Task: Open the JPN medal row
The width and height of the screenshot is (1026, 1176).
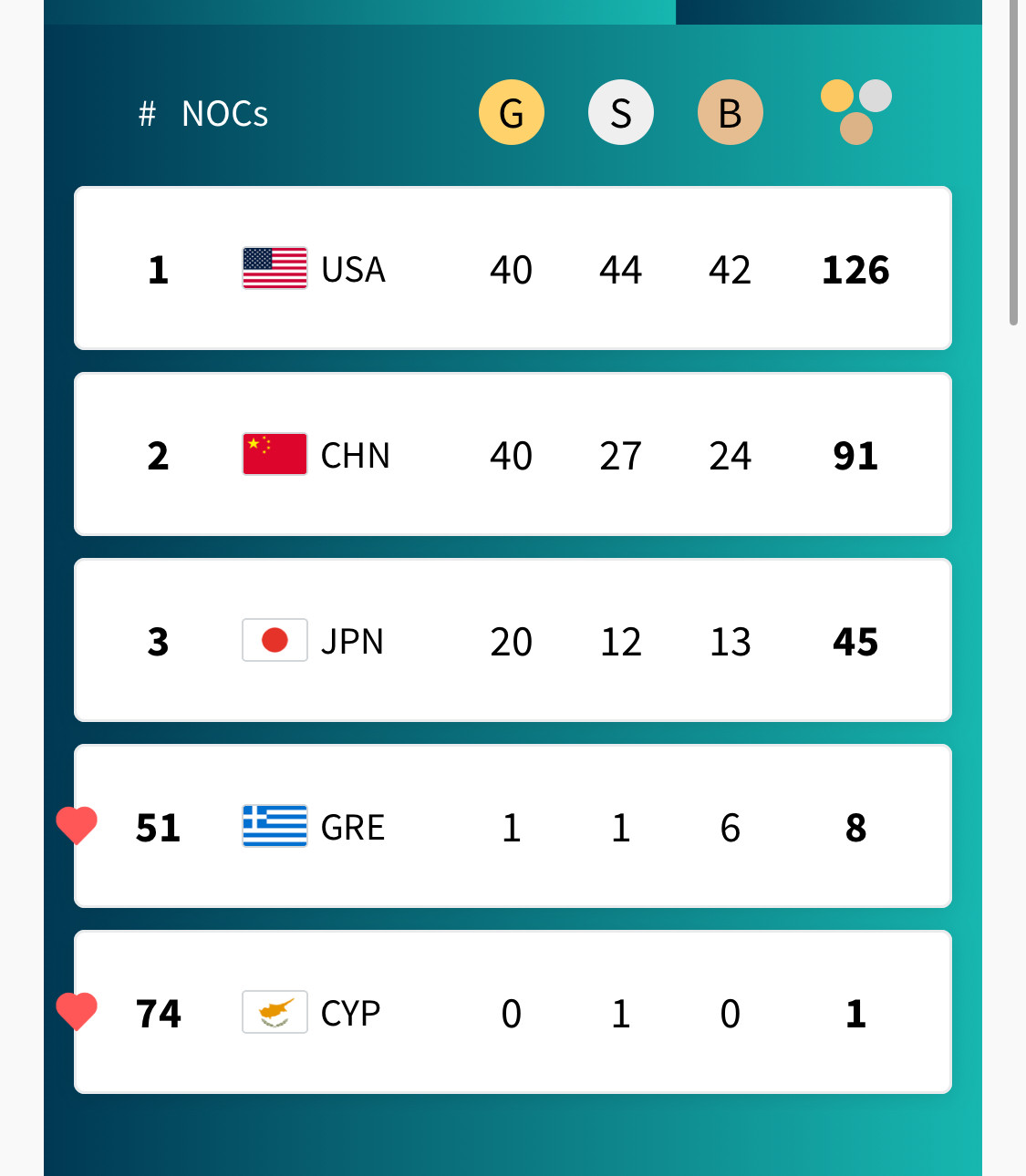Action: pos(513,641)
